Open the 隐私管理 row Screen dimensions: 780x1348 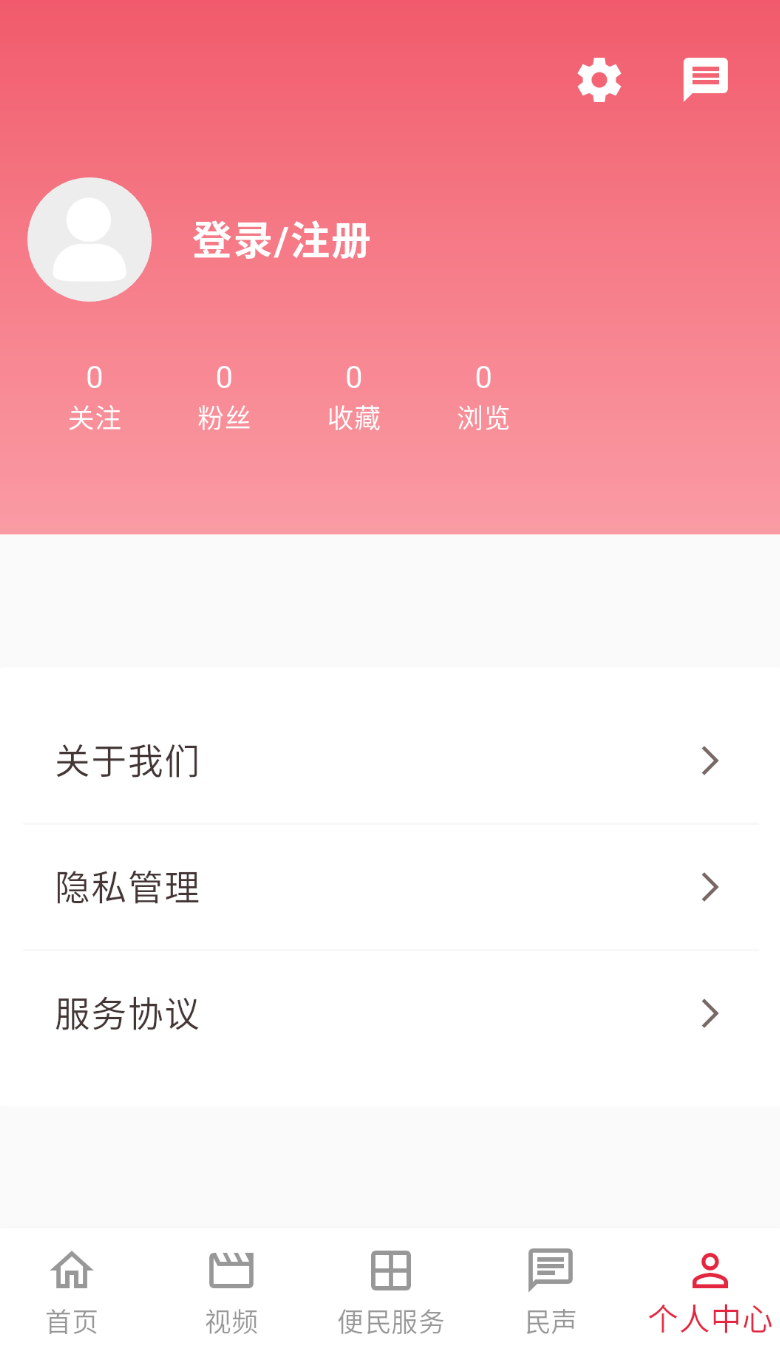390,887
